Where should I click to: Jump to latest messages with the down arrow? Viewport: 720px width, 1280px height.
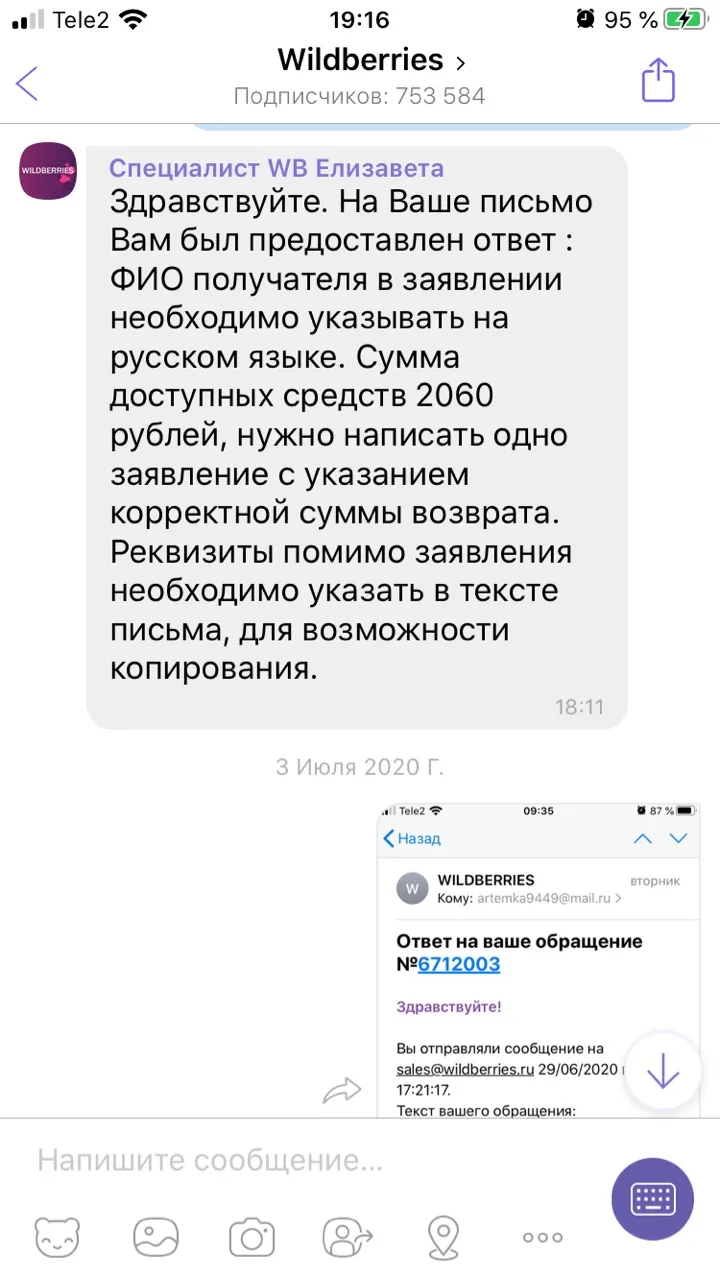click(x=663, y=1073)
